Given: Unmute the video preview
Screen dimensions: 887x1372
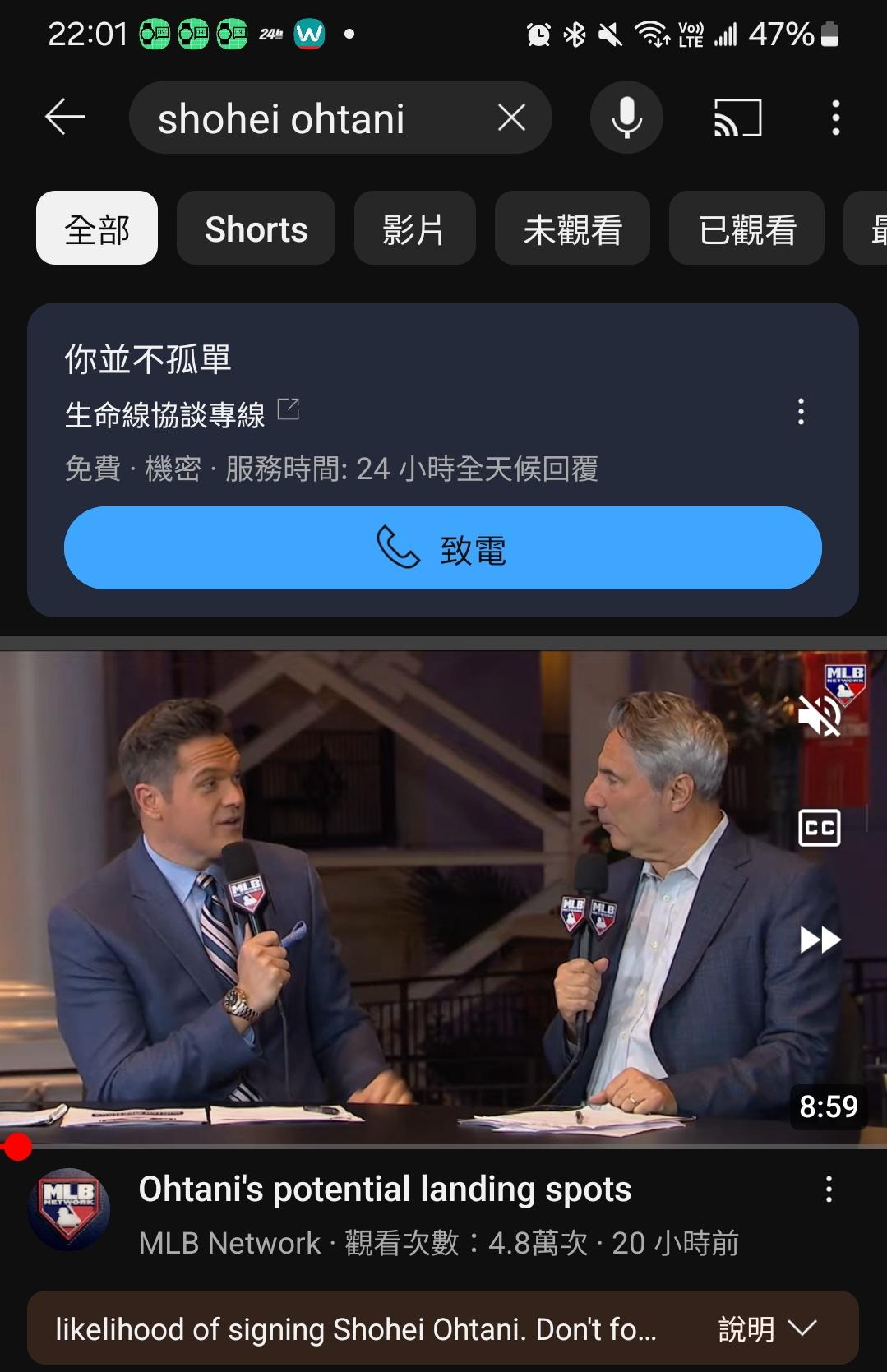Looking at the screenshot, I should (819, 716).
